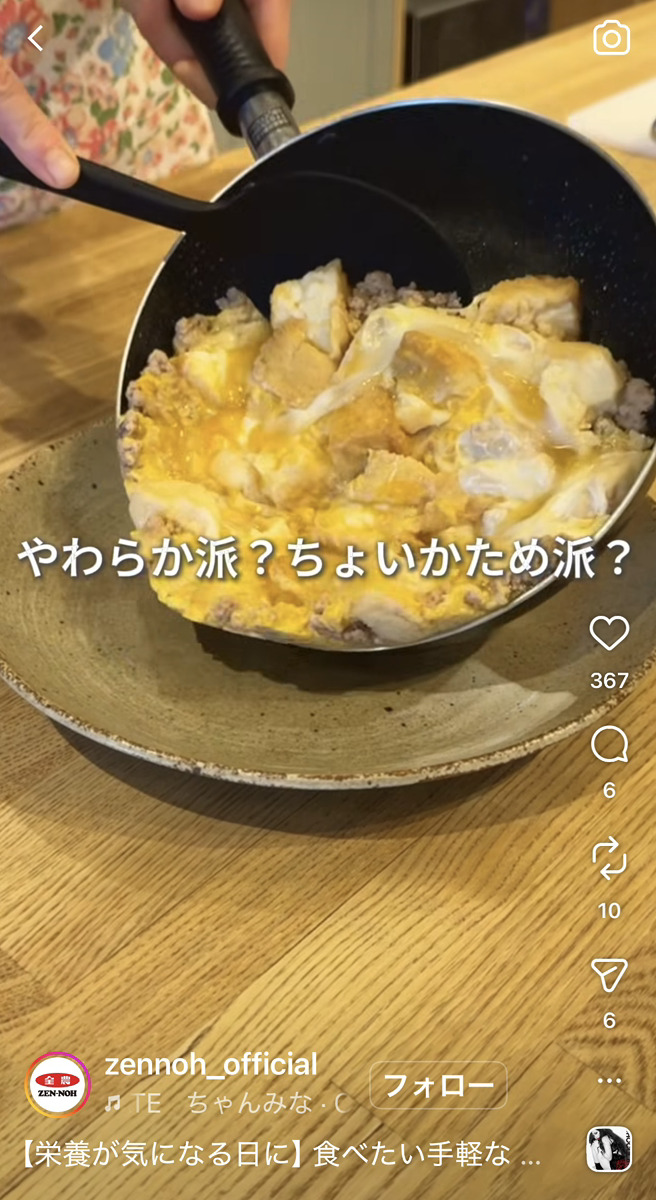Go back using the top-left arrow
Viewport: 656px width, 1200px height.
pos(36,39)
